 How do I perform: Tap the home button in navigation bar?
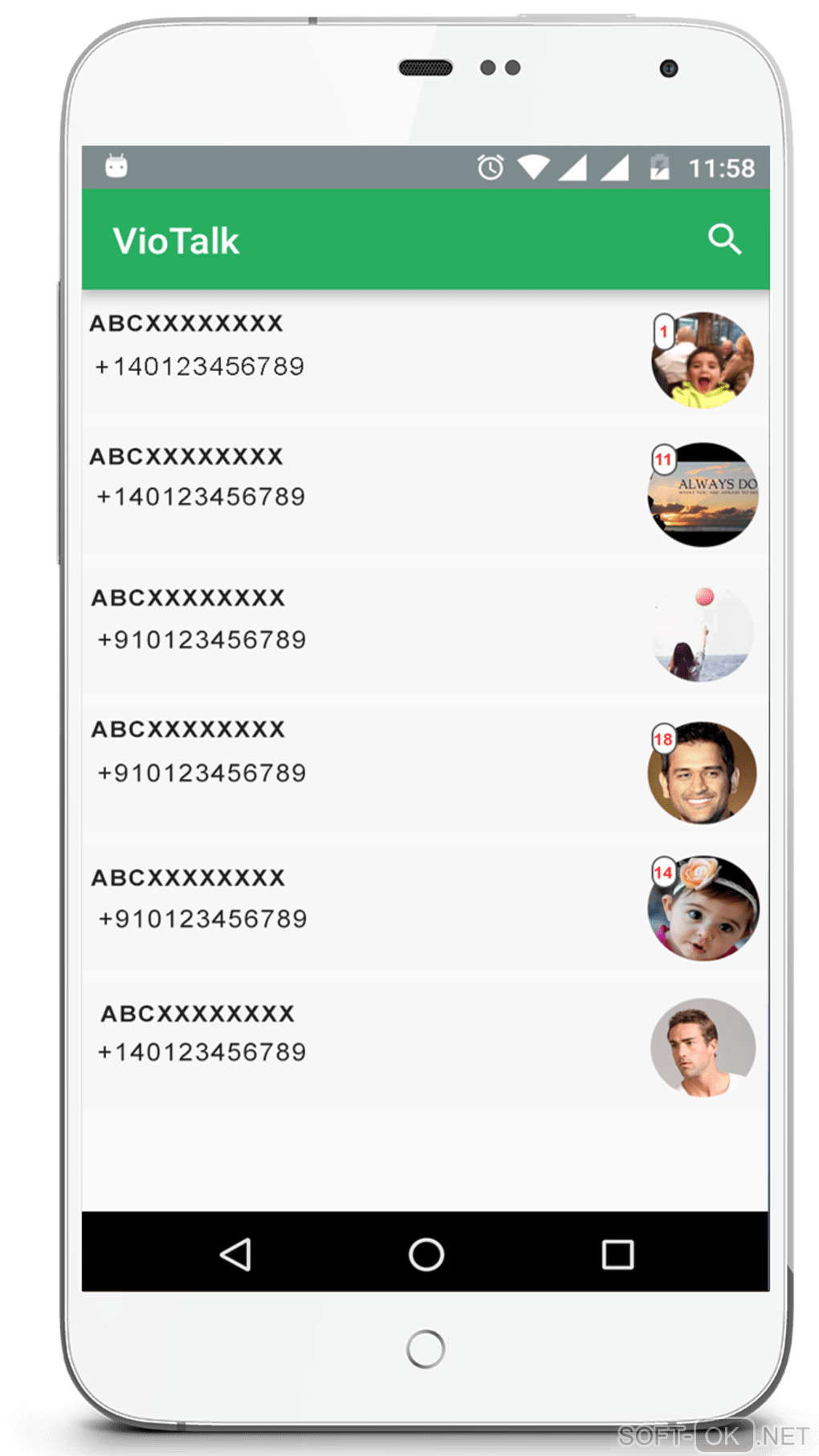click(426, 1254)
